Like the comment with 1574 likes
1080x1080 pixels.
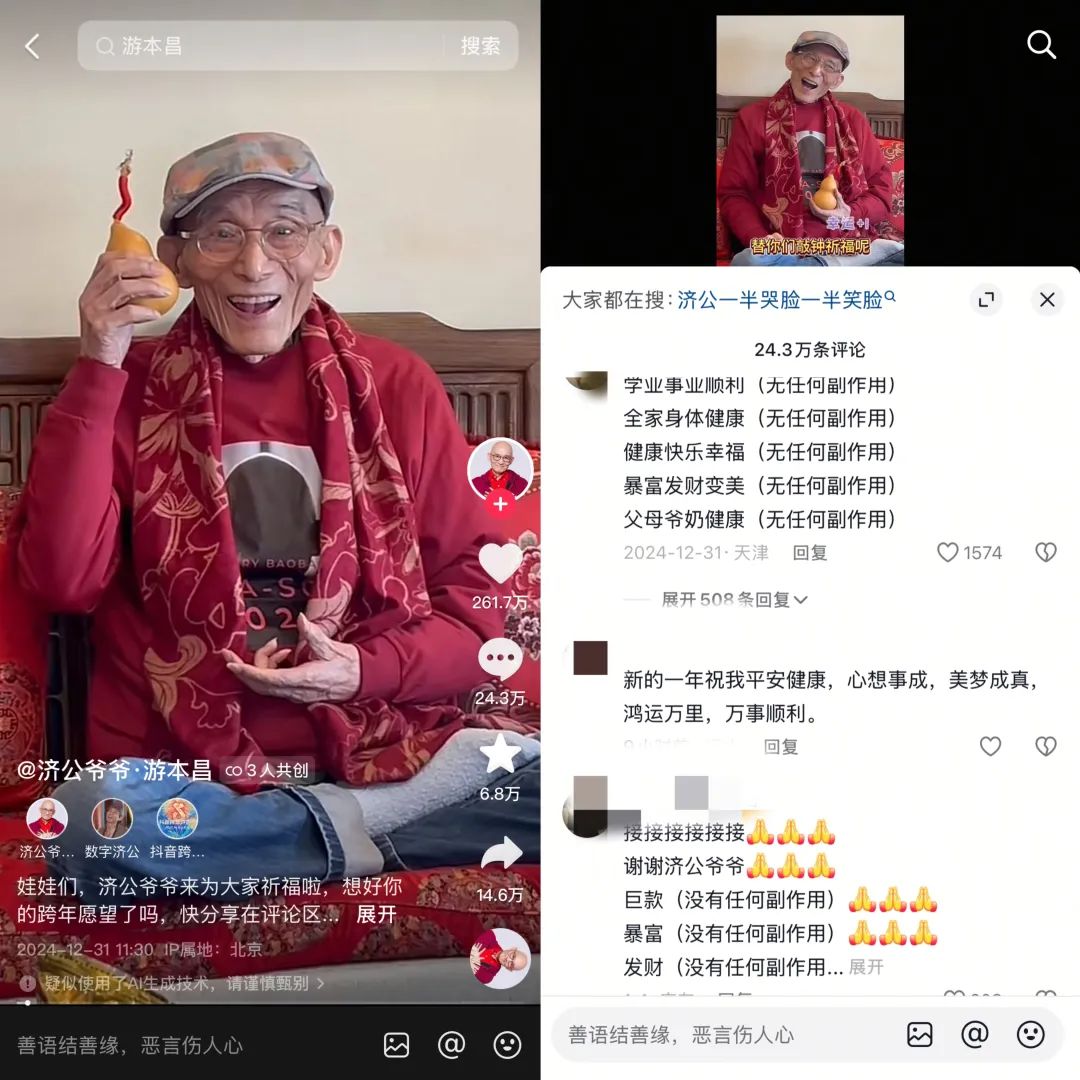tap(948, 553)
